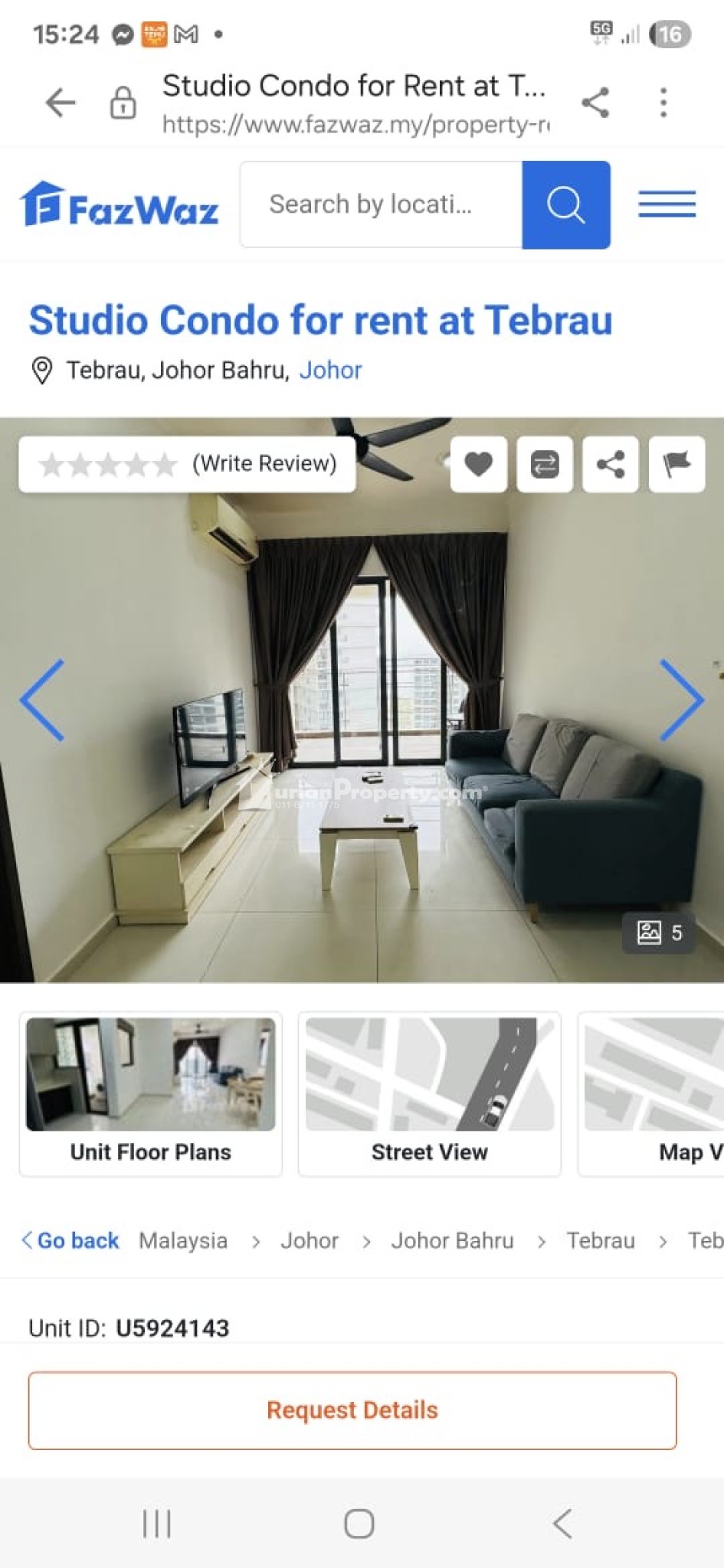Tap the search by location field
724x1568 pixels.
(x=381, y=204)
